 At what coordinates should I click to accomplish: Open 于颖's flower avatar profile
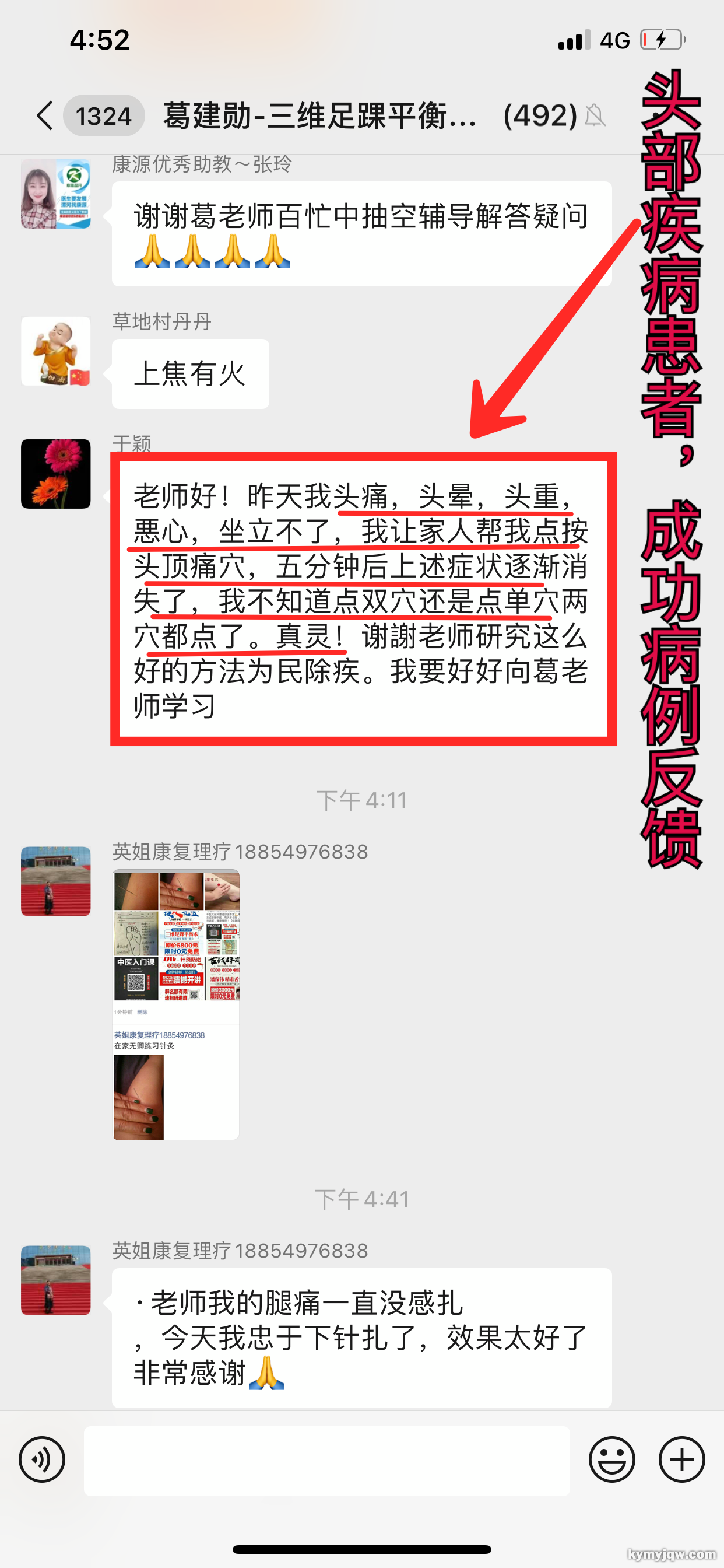point(56,474)
